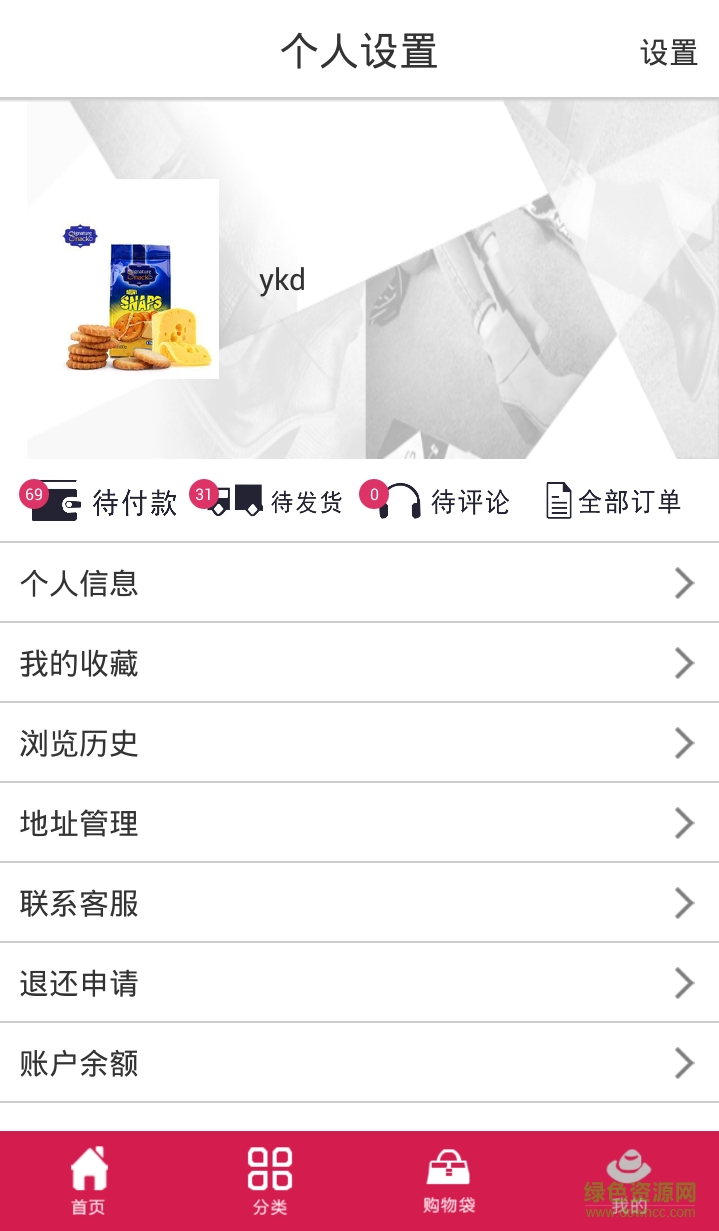Open 设置 in the top bar
The width and height of the screenshot is (719, 1231).
point(668,52)
